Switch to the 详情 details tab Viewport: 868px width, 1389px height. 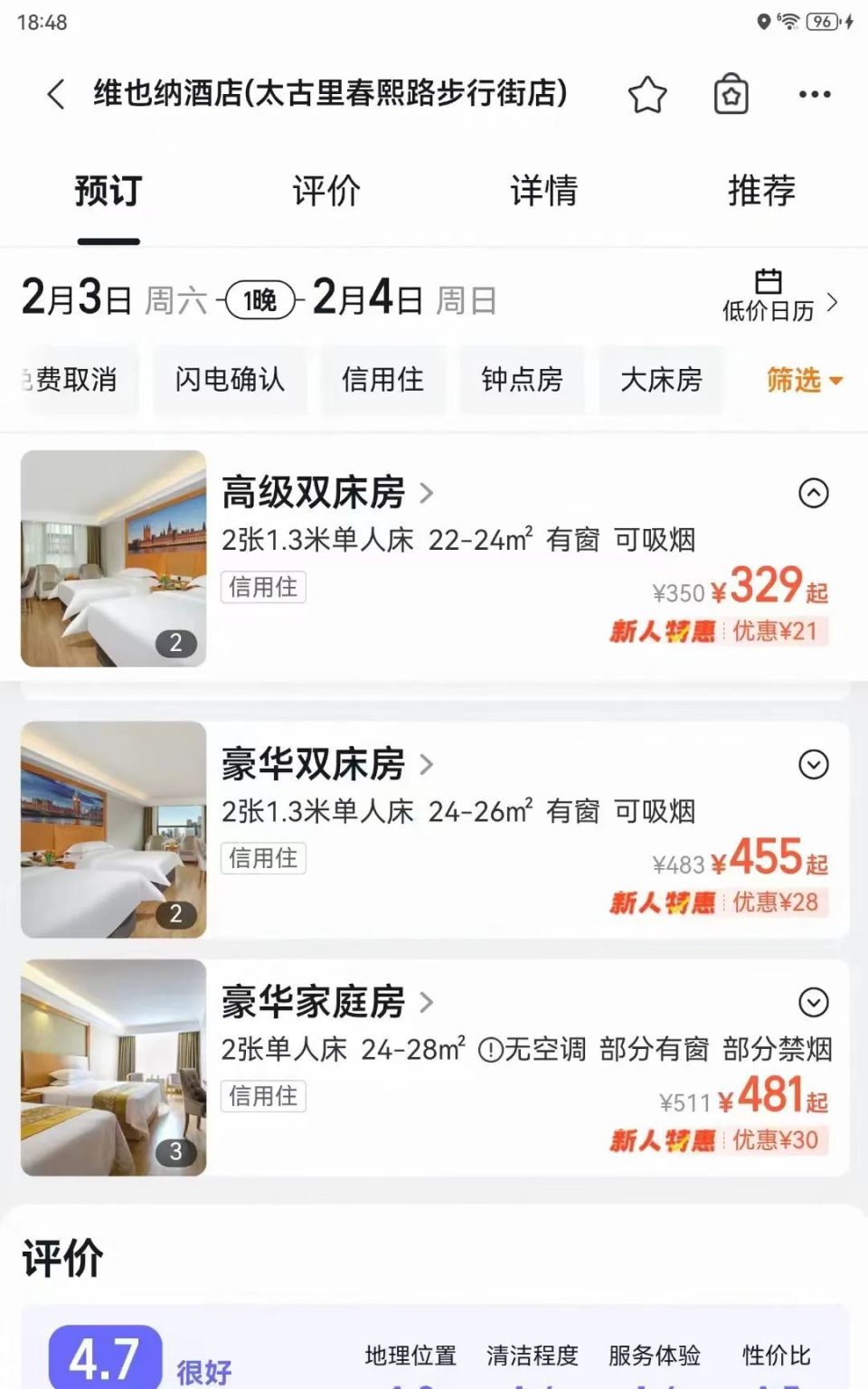pos(544,191)
